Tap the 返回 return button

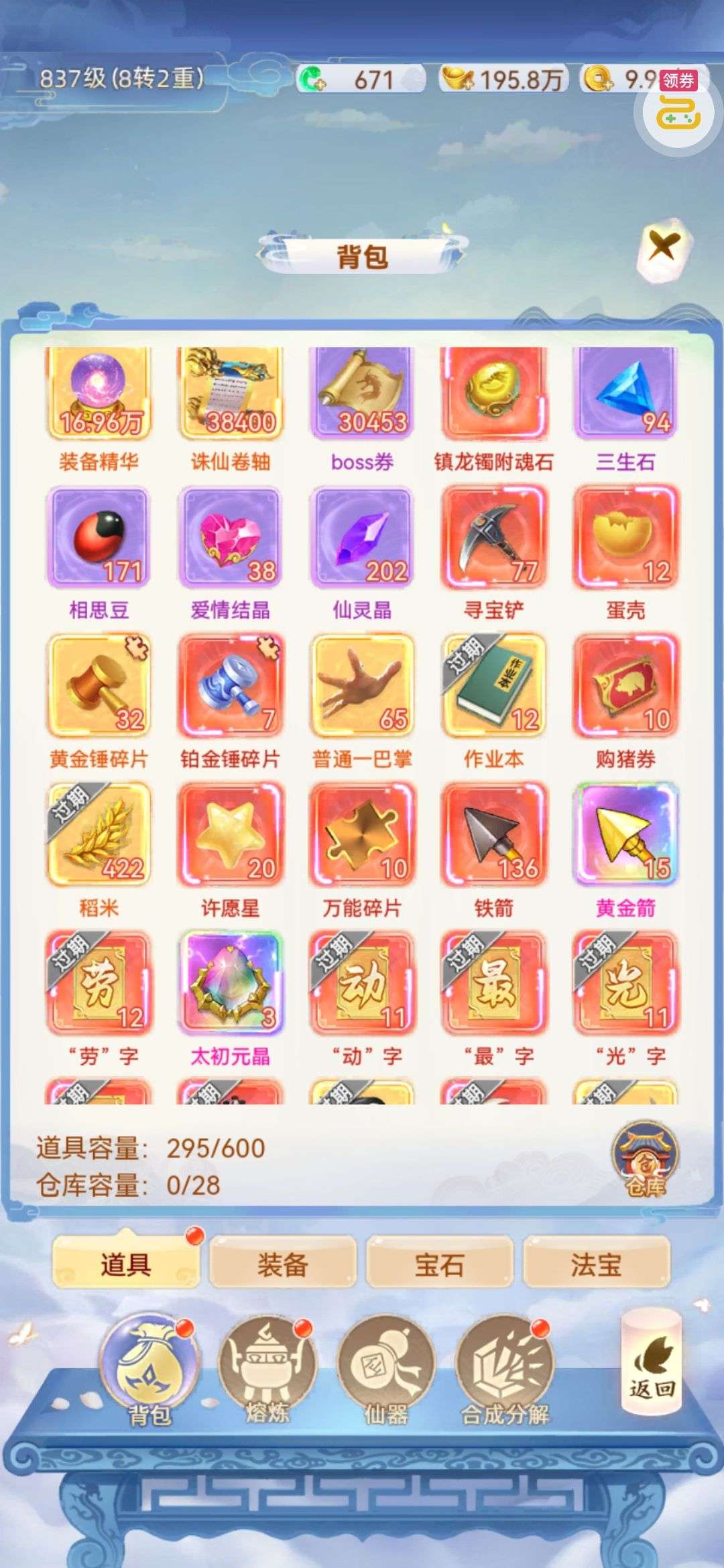pos(651,1360)
